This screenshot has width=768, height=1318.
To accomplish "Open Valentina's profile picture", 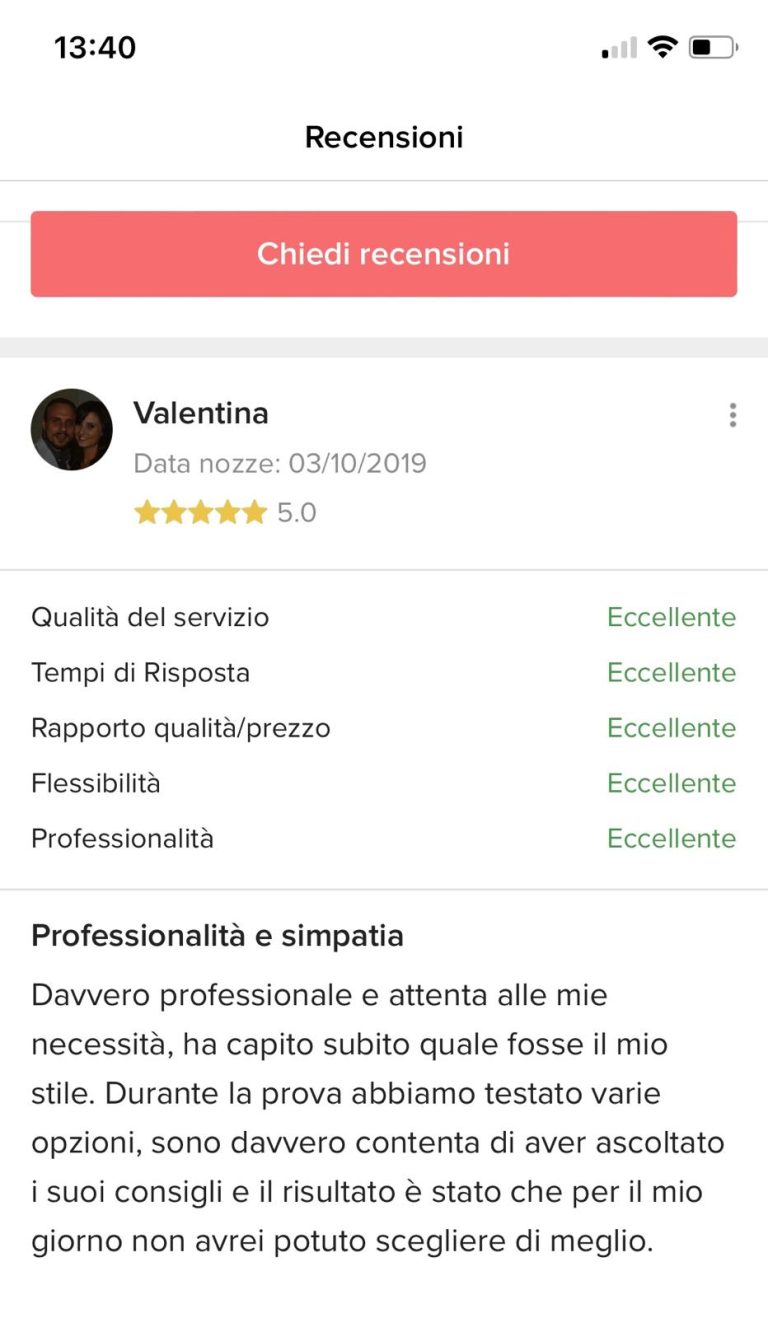I will (72, 430).
